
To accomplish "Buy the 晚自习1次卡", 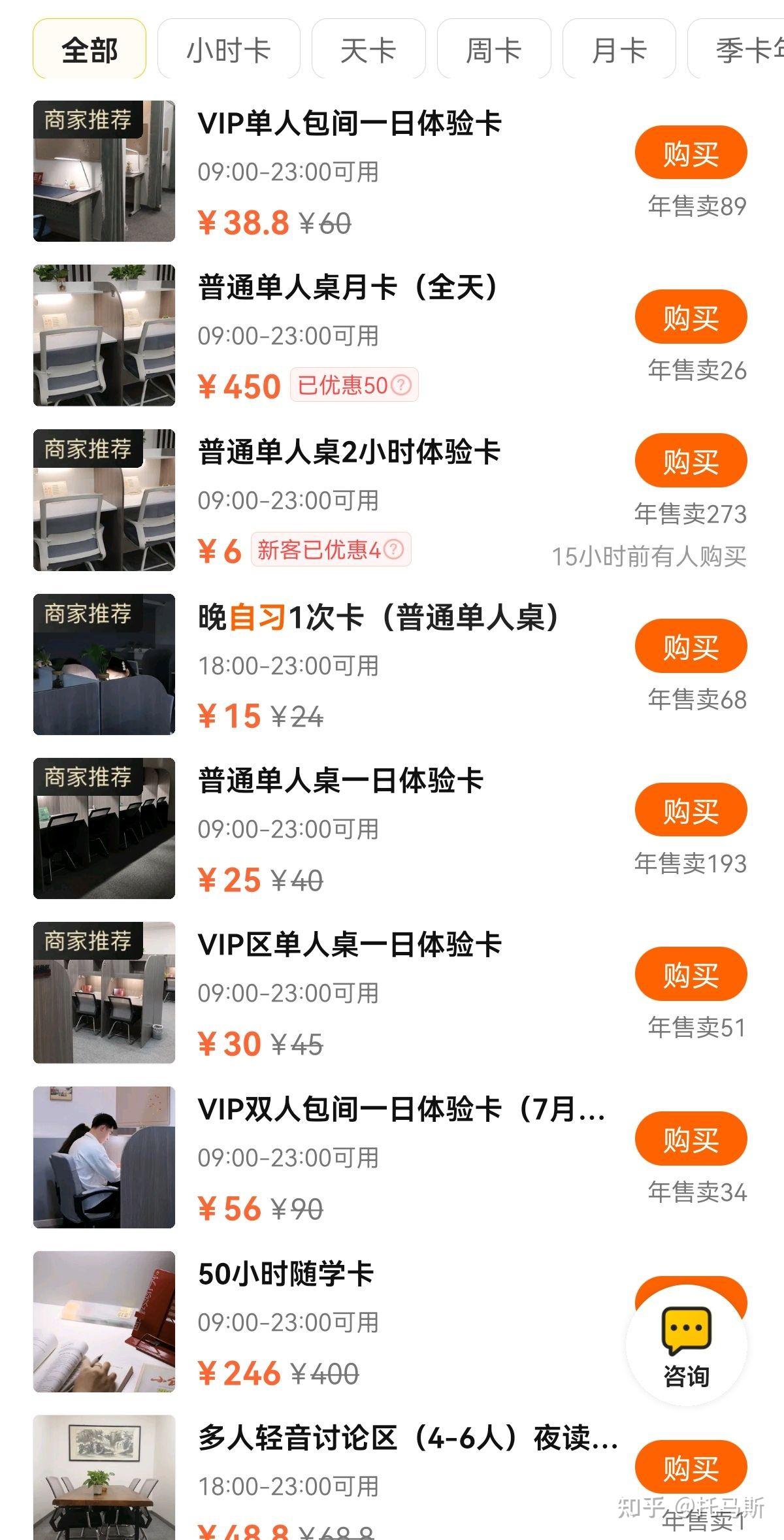I will 691,646.
